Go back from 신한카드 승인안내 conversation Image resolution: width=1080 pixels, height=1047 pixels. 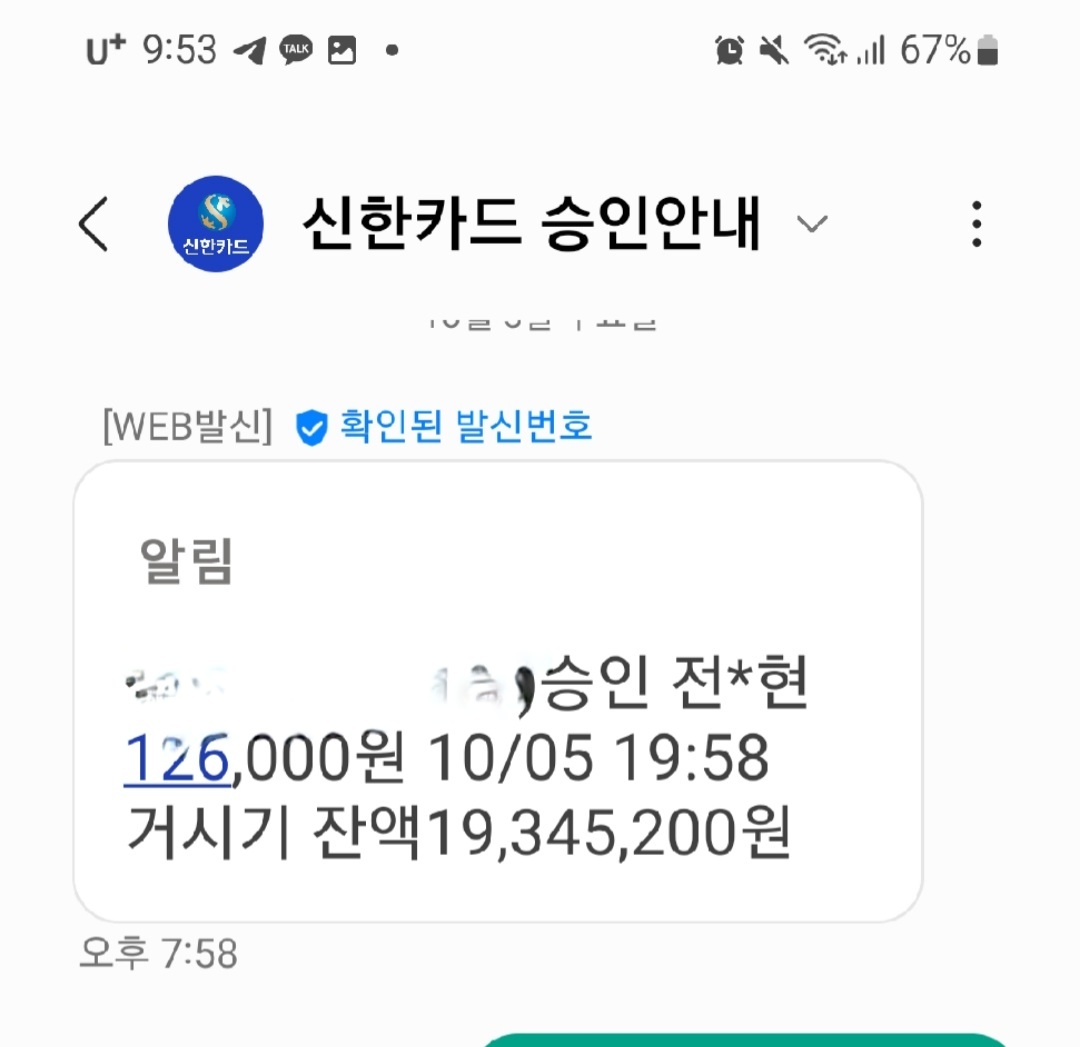pos(93,224)
